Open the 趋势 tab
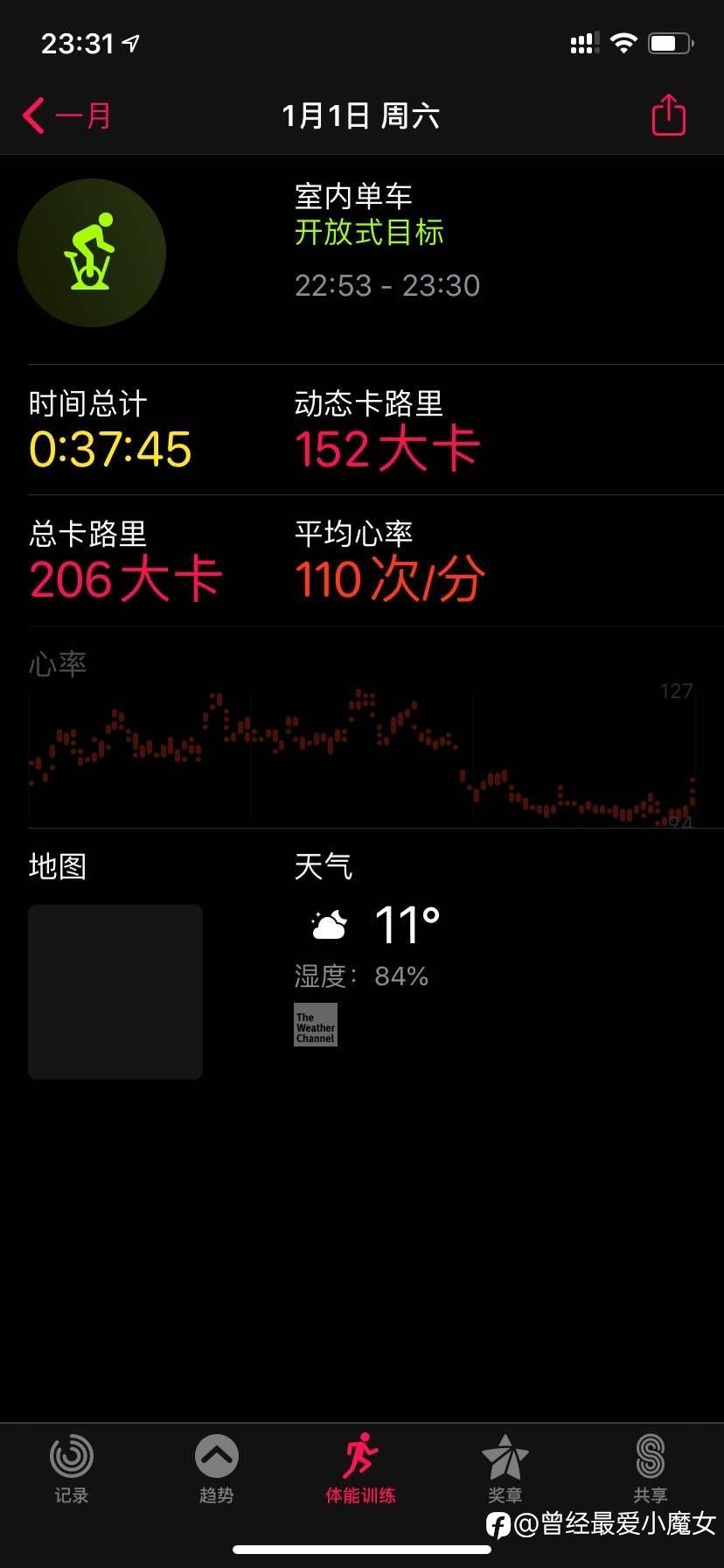 [216, 1469]
